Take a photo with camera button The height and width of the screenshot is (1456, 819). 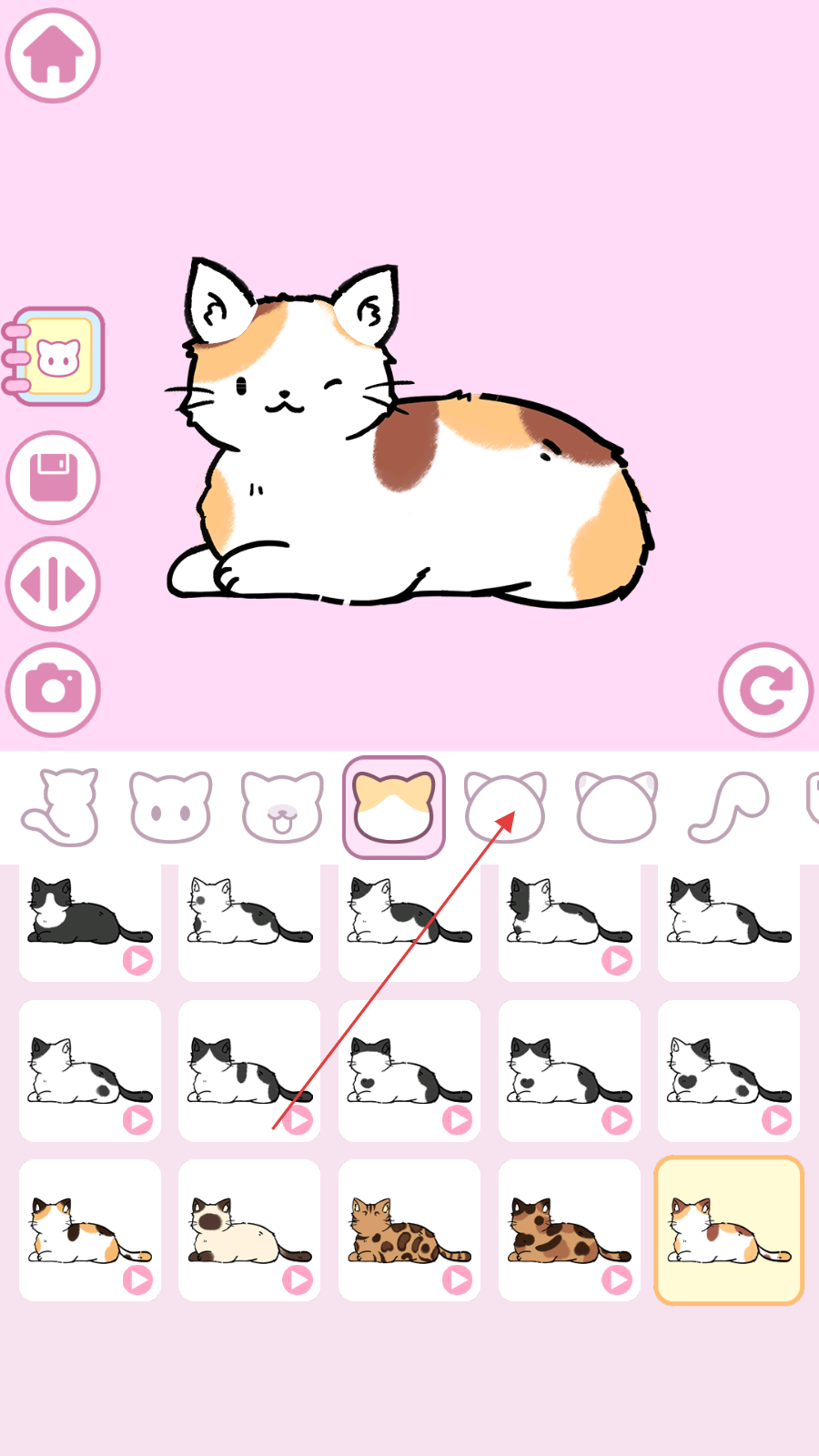(x=53, y=690)
